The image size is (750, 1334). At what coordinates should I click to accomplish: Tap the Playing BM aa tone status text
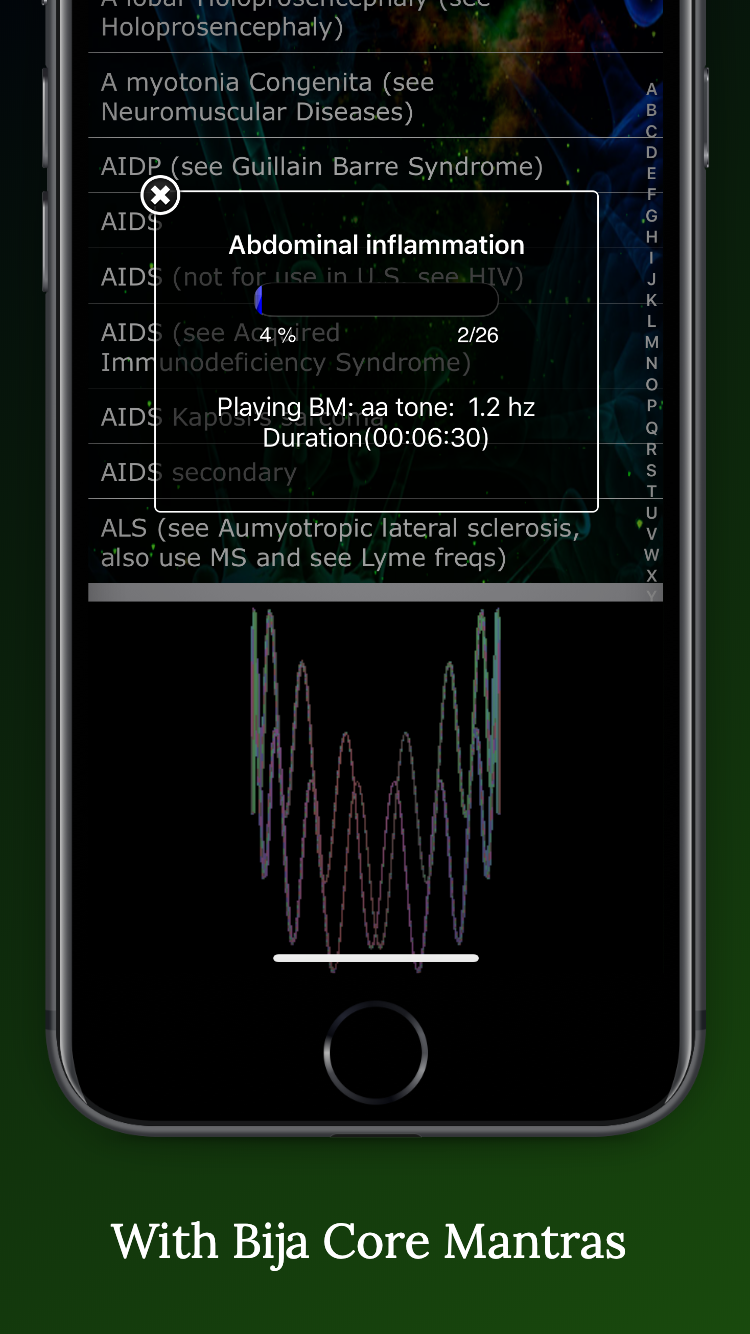point(375,407)
